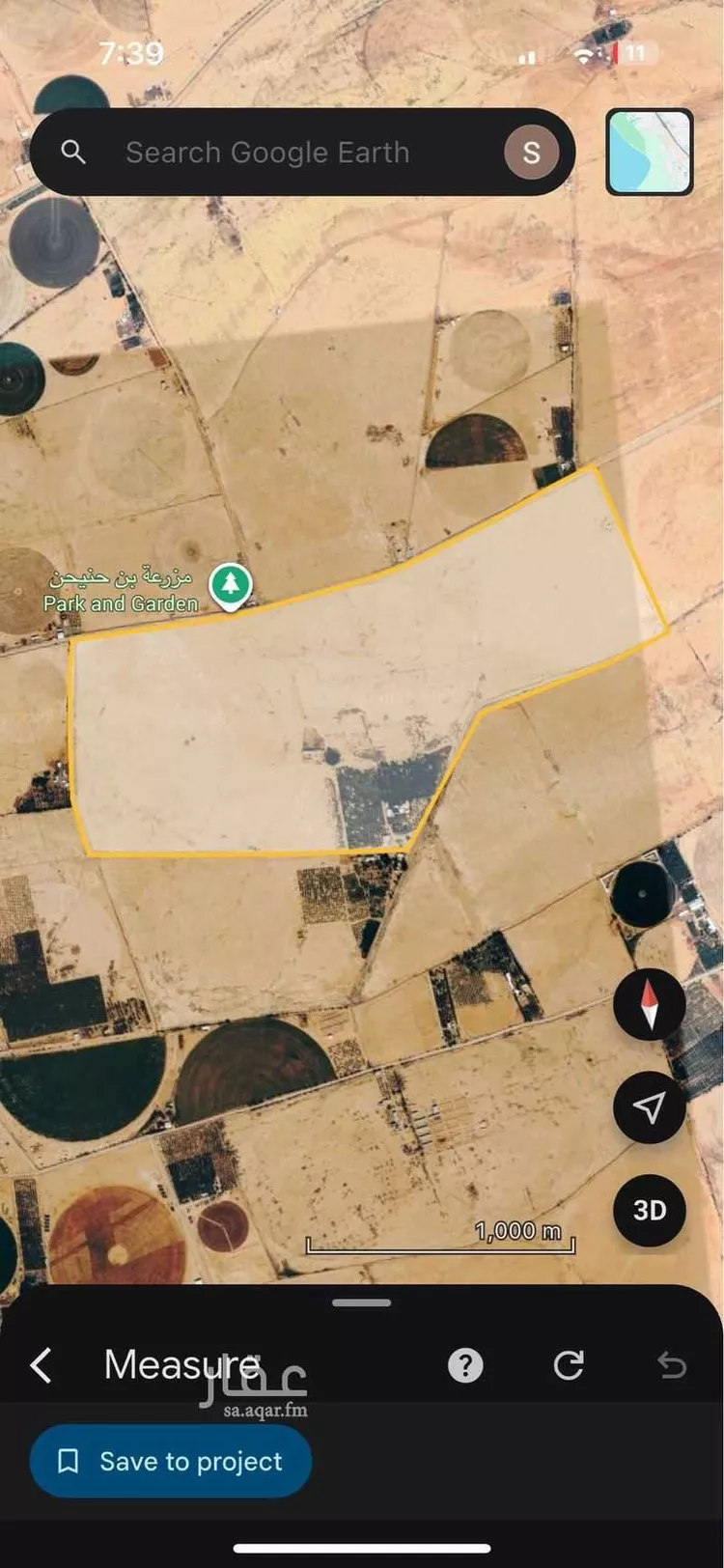Tap the Measure title label

(180, 1365)
